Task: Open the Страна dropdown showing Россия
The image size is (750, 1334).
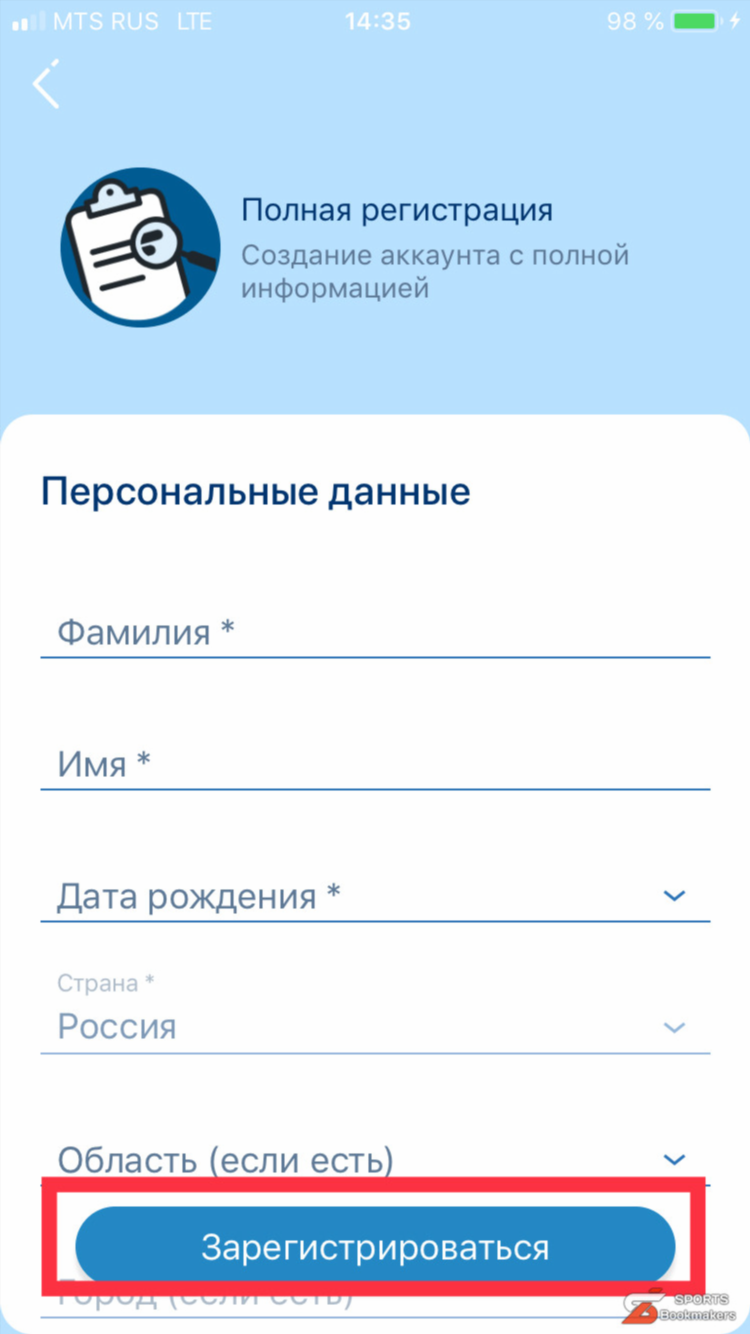Action: pyautogui.click(x=375, y=1012)
